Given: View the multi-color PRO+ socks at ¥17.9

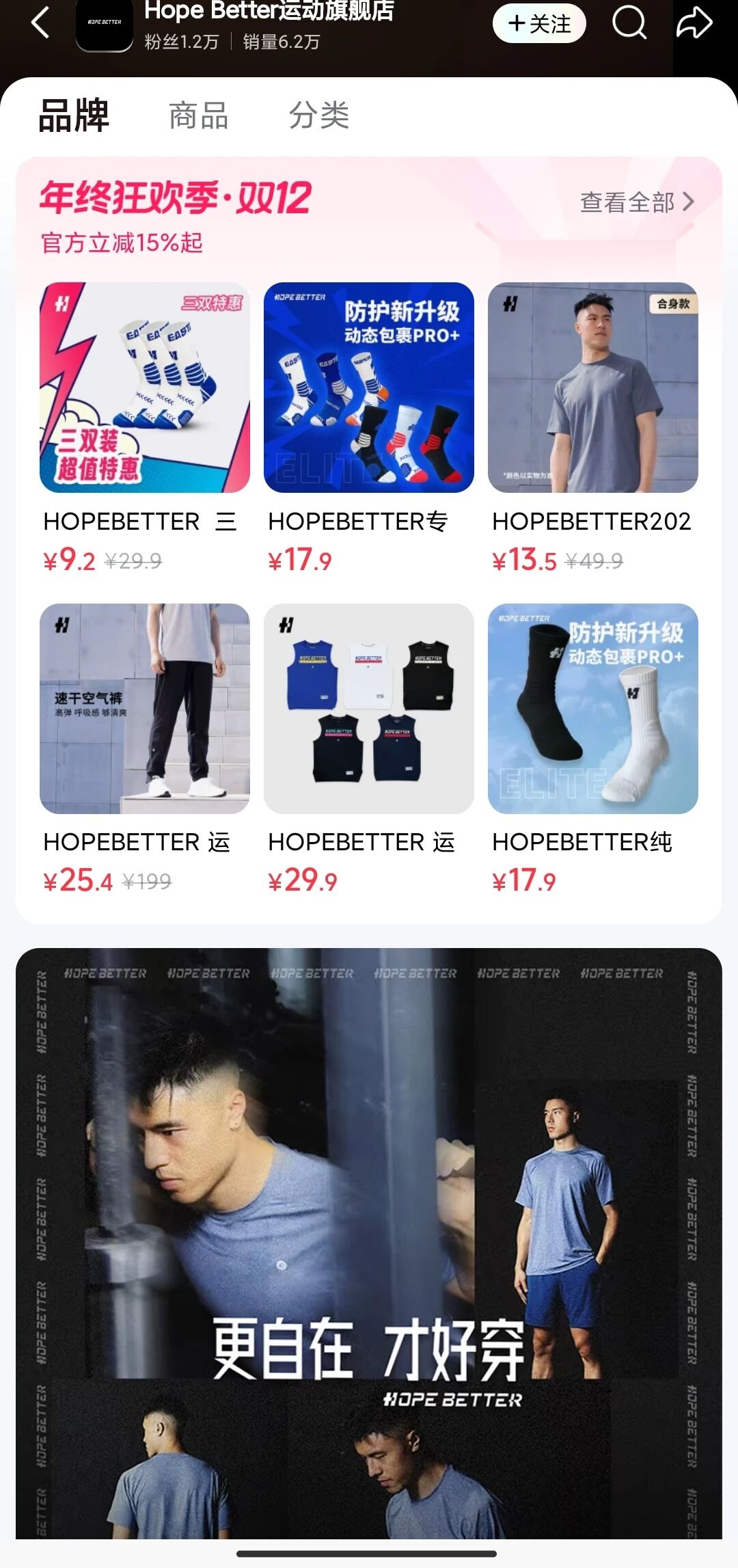Looking at the screenshot, I should point(368,388).
